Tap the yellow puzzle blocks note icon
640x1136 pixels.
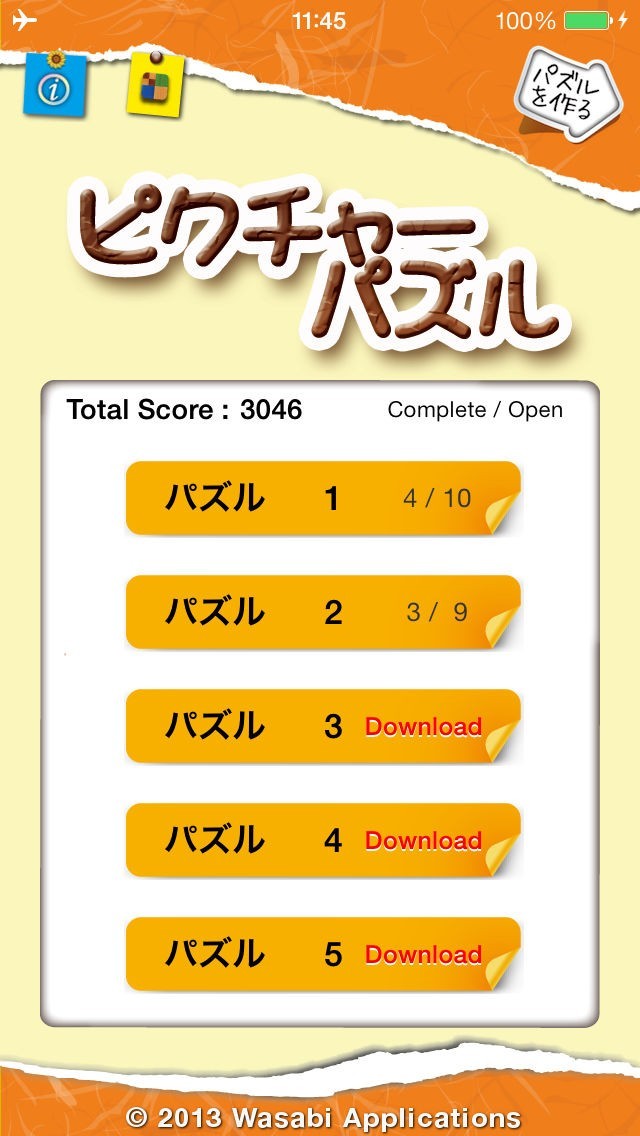click(x=154, y=85)
